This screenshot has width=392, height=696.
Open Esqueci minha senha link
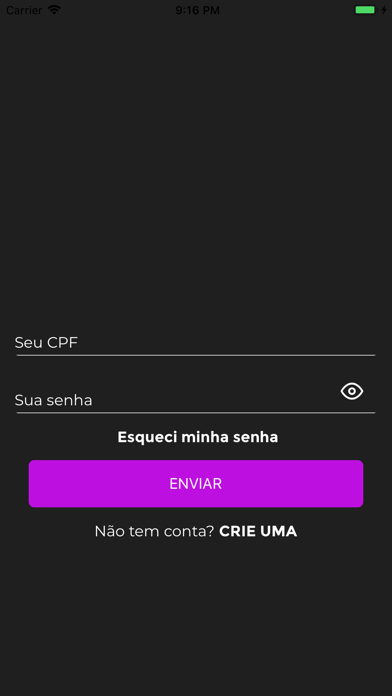198,437
